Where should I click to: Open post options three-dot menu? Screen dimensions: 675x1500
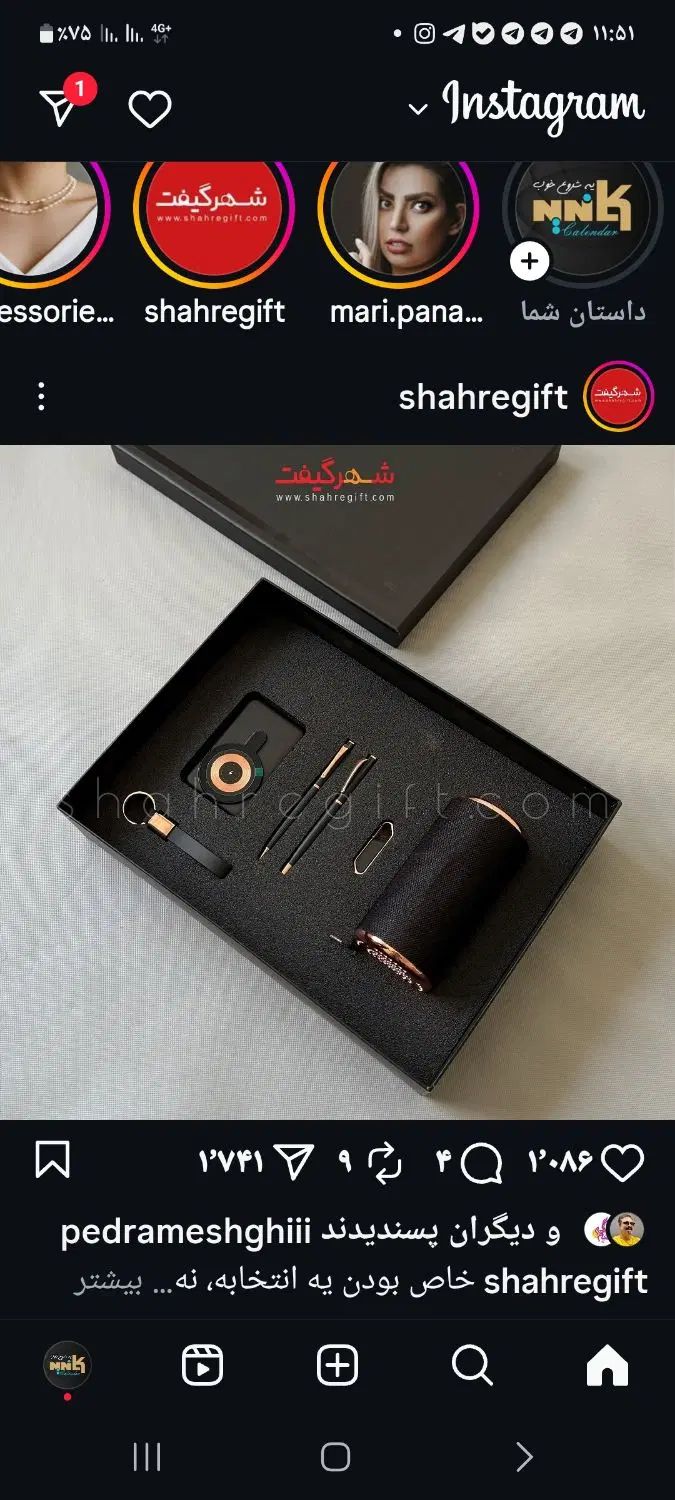[41, 397]
